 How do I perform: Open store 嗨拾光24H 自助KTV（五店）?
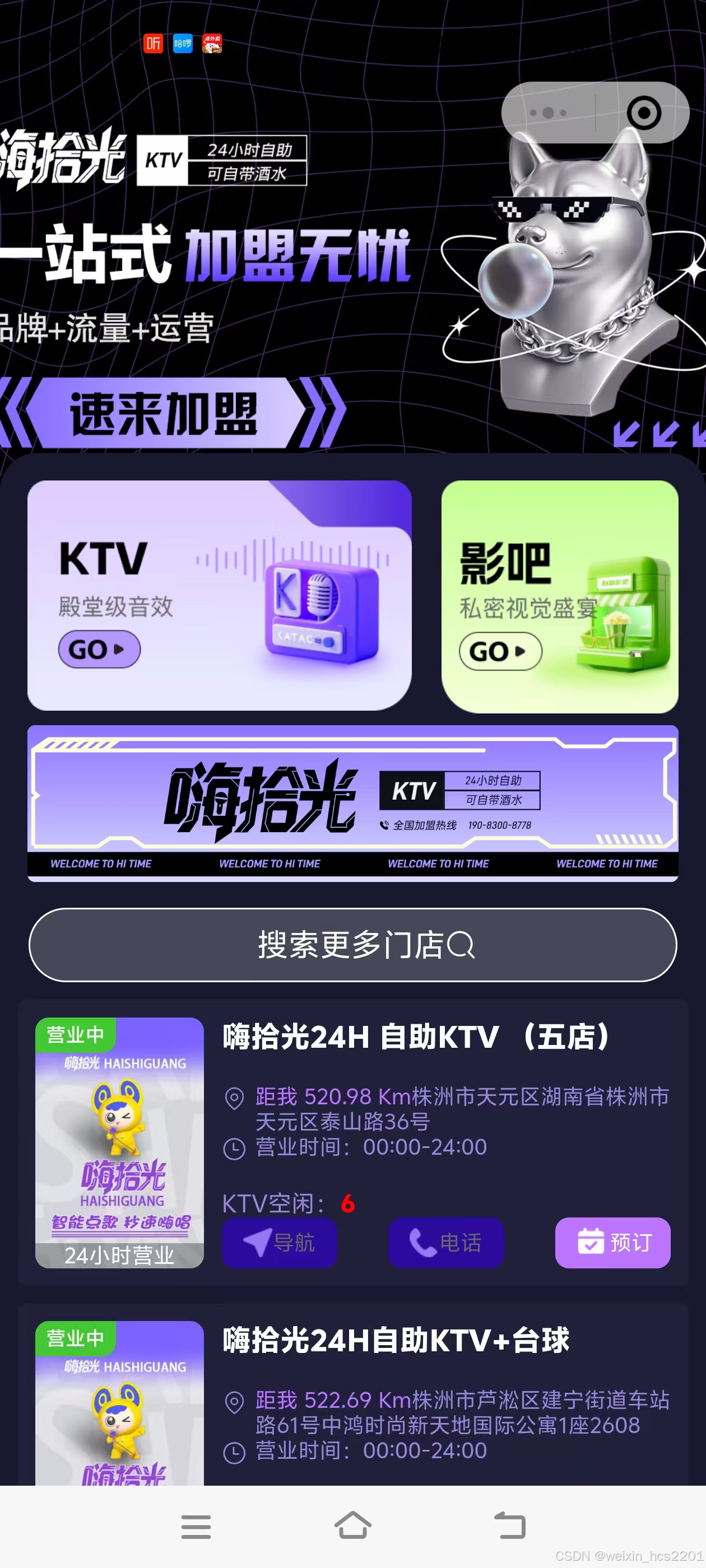(x=417, y=1036)
